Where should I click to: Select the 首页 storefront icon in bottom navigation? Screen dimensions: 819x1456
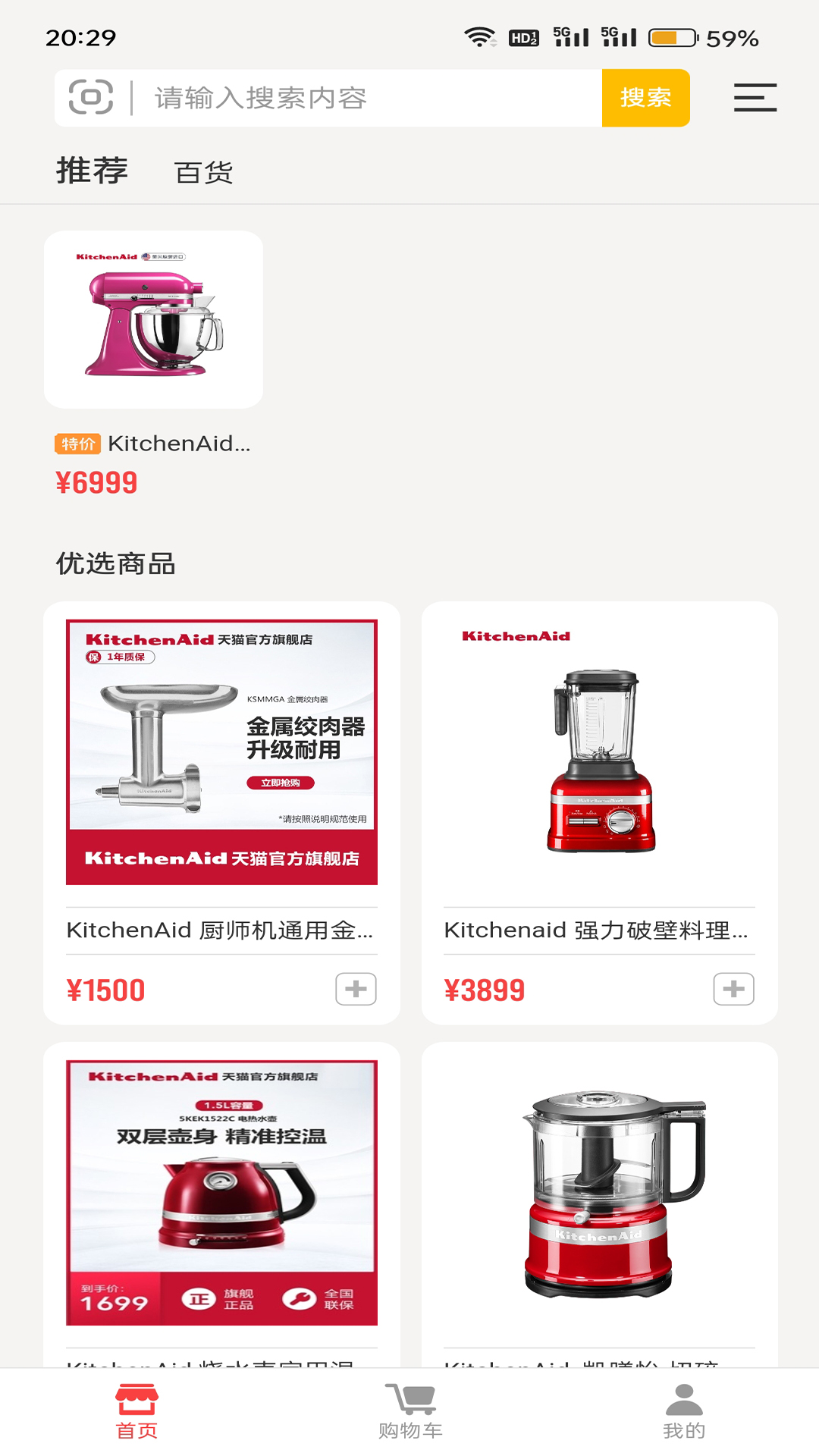click(x=136, y=1407)
